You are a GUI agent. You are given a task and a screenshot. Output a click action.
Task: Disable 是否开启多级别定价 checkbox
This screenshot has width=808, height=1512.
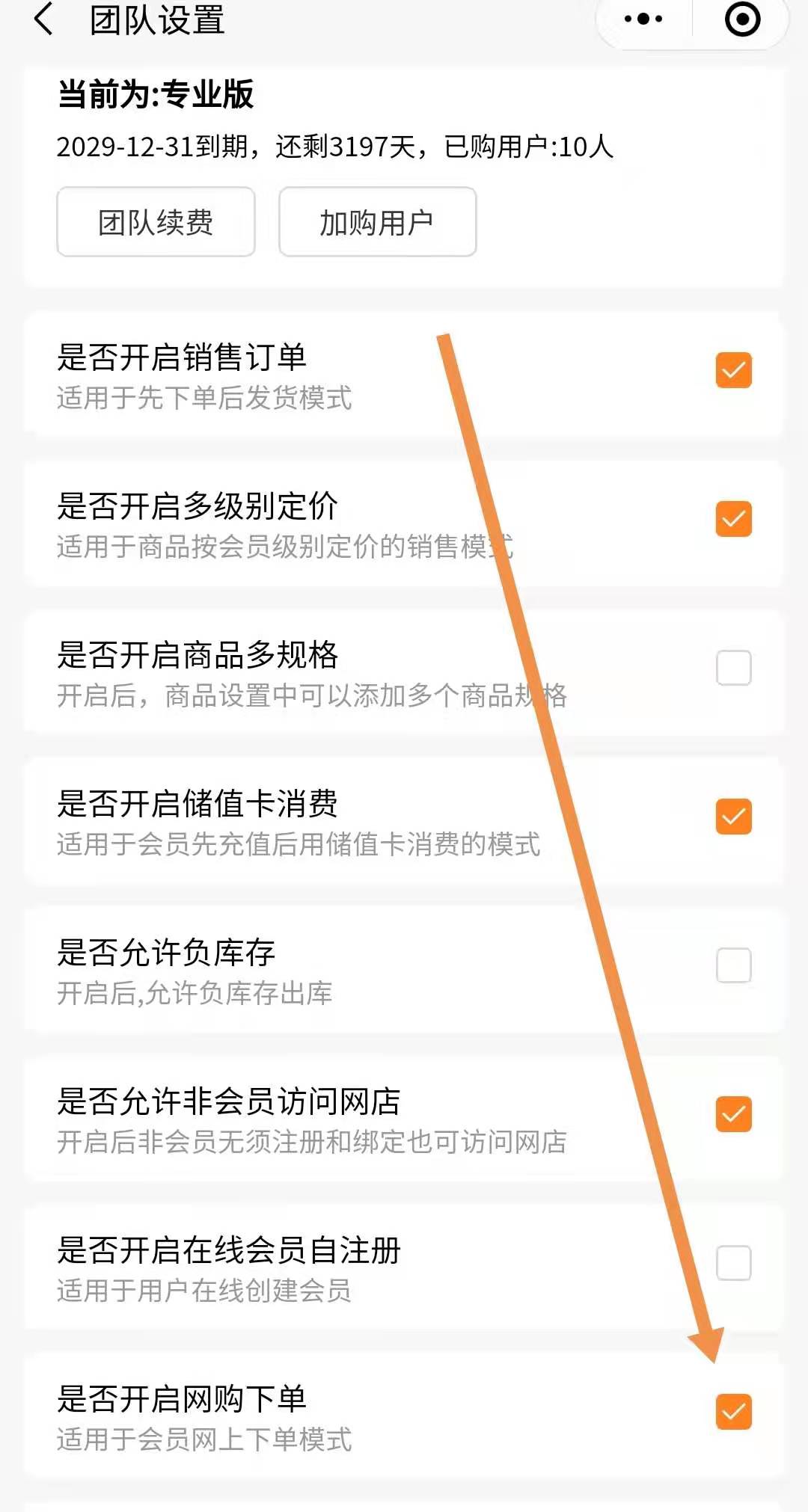pos(733,519)
